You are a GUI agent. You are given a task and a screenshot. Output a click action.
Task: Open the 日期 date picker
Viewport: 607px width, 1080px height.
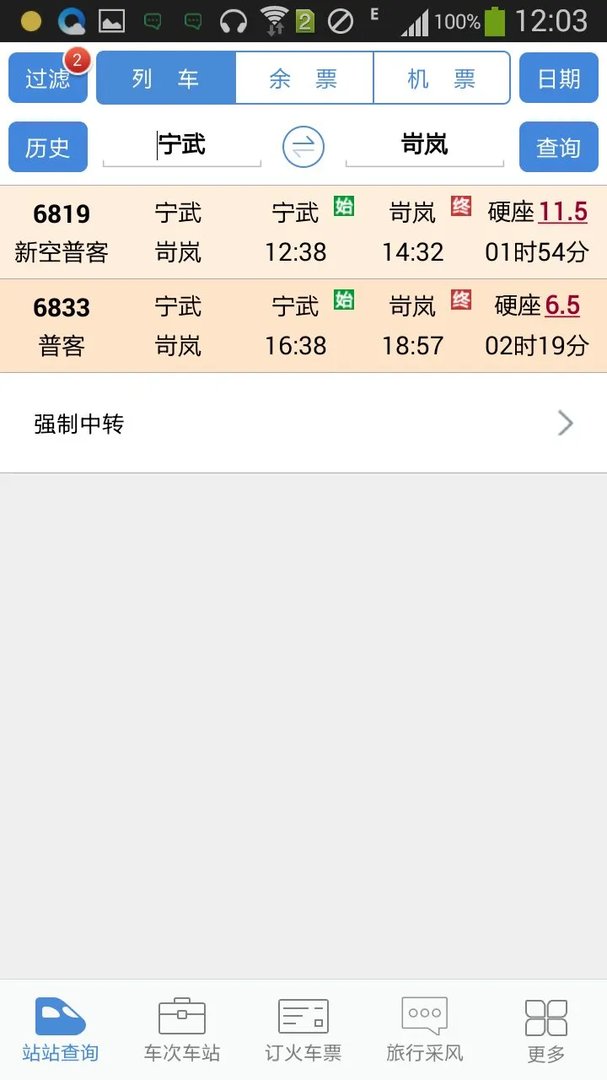click(558, 78)
